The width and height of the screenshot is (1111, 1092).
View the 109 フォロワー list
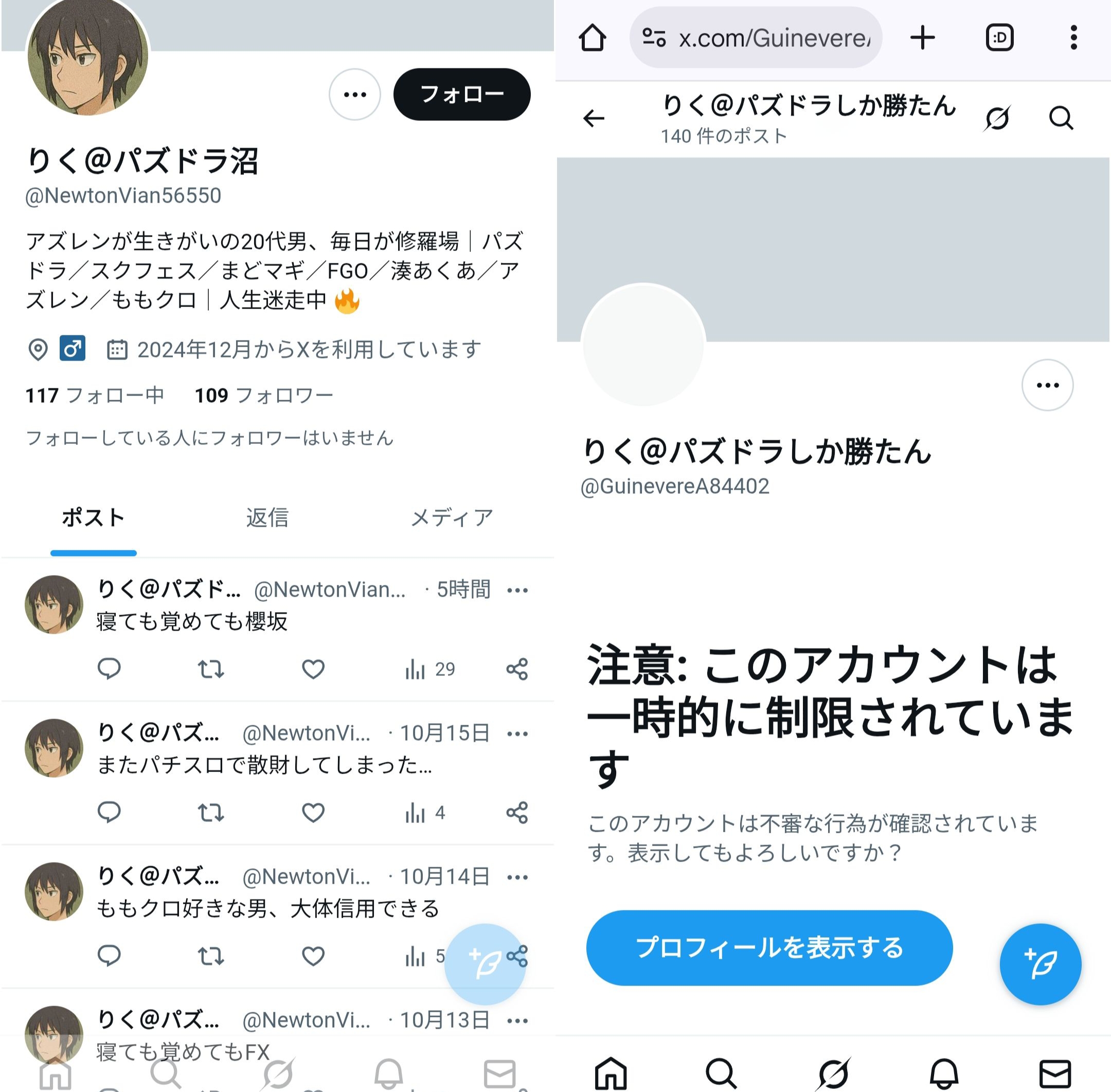[264, 395]
